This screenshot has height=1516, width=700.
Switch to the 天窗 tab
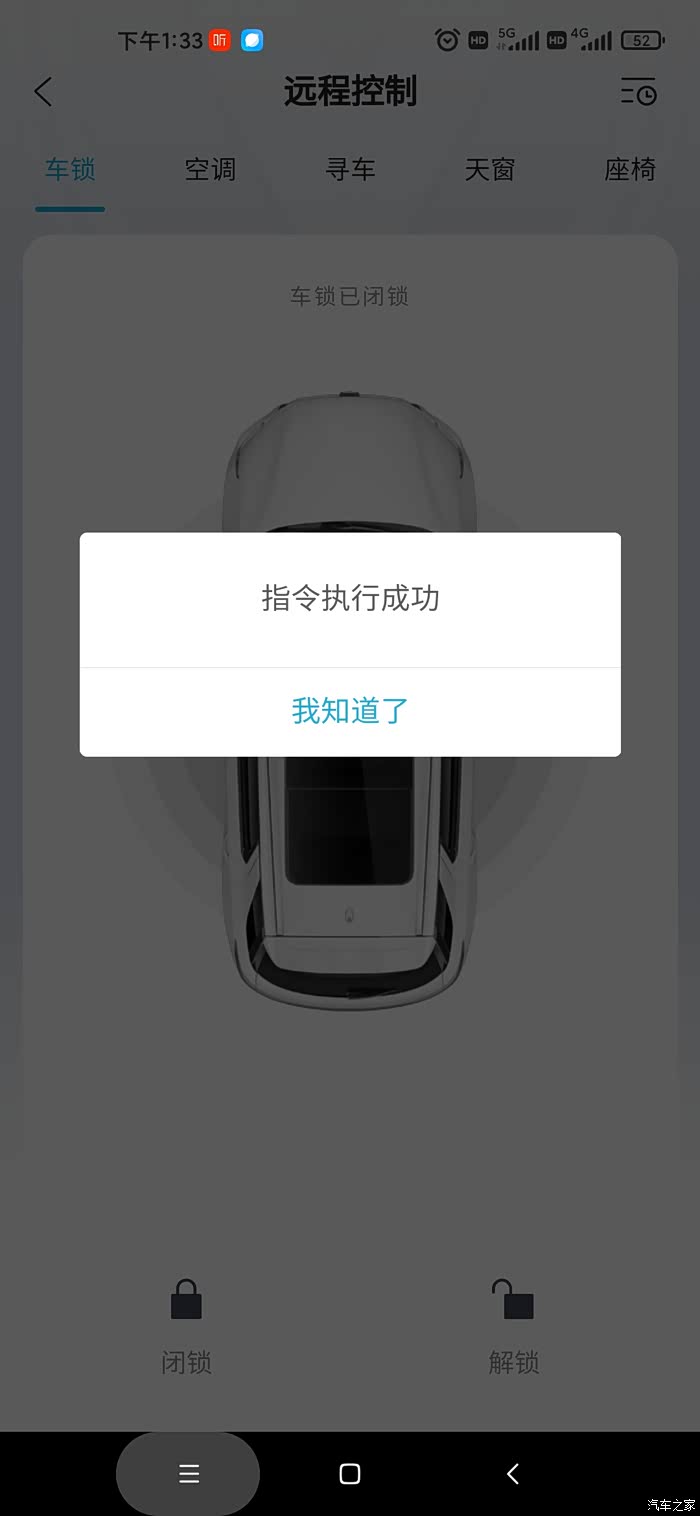[489, 170]
